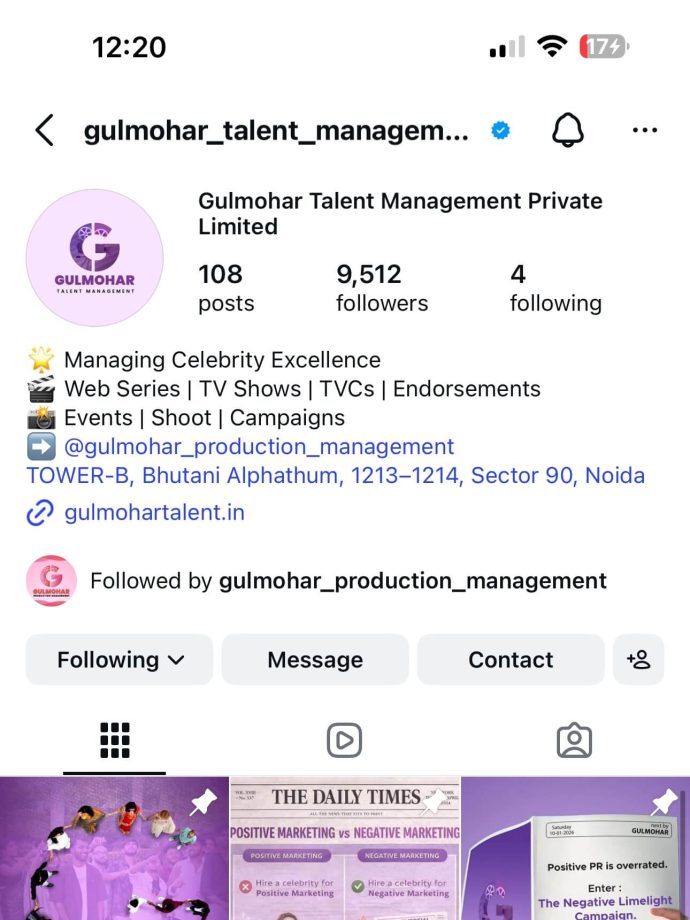View the Gulmohar profile picture
690x920 pixels.
(95, 258)
